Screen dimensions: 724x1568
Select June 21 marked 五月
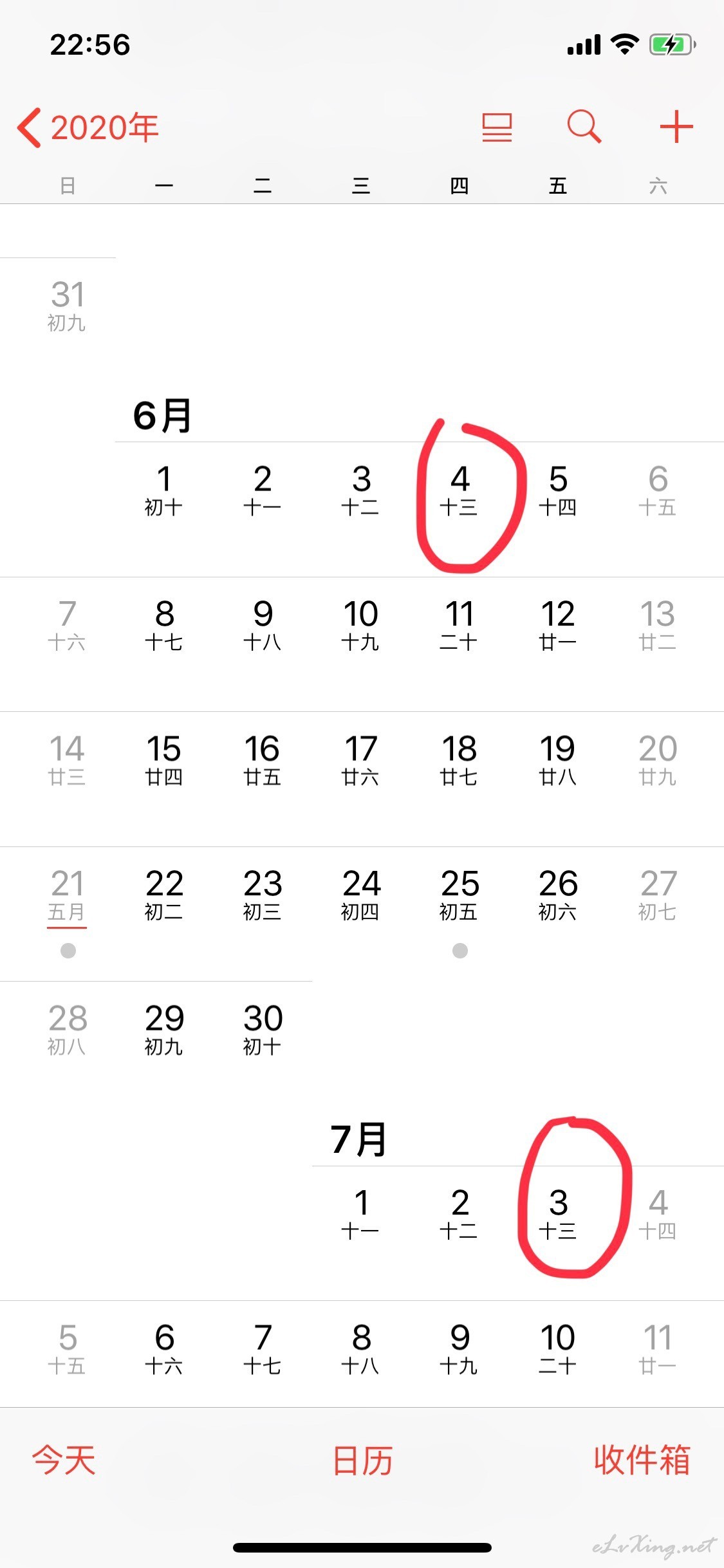pos(67,896)
